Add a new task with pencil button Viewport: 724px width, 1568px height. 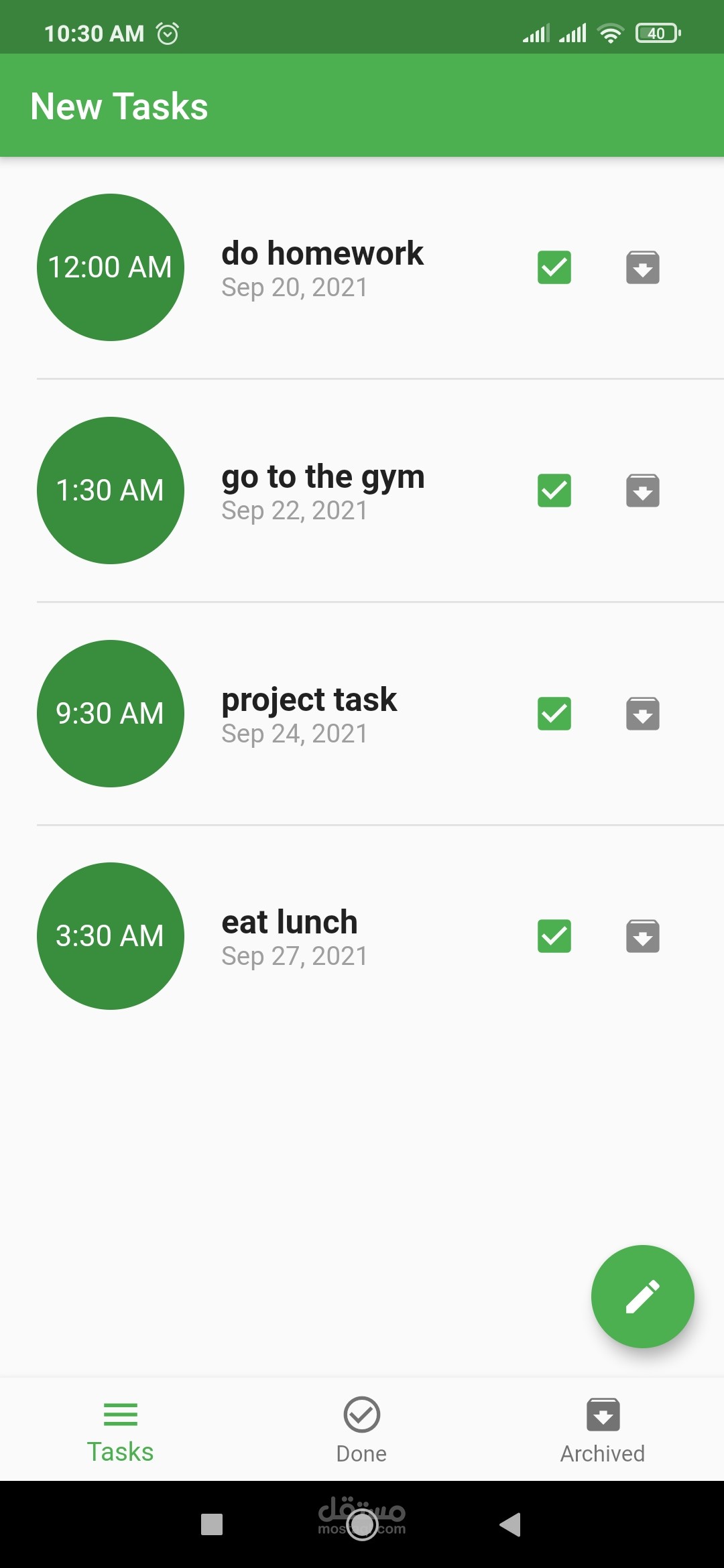pos(642,1297)
